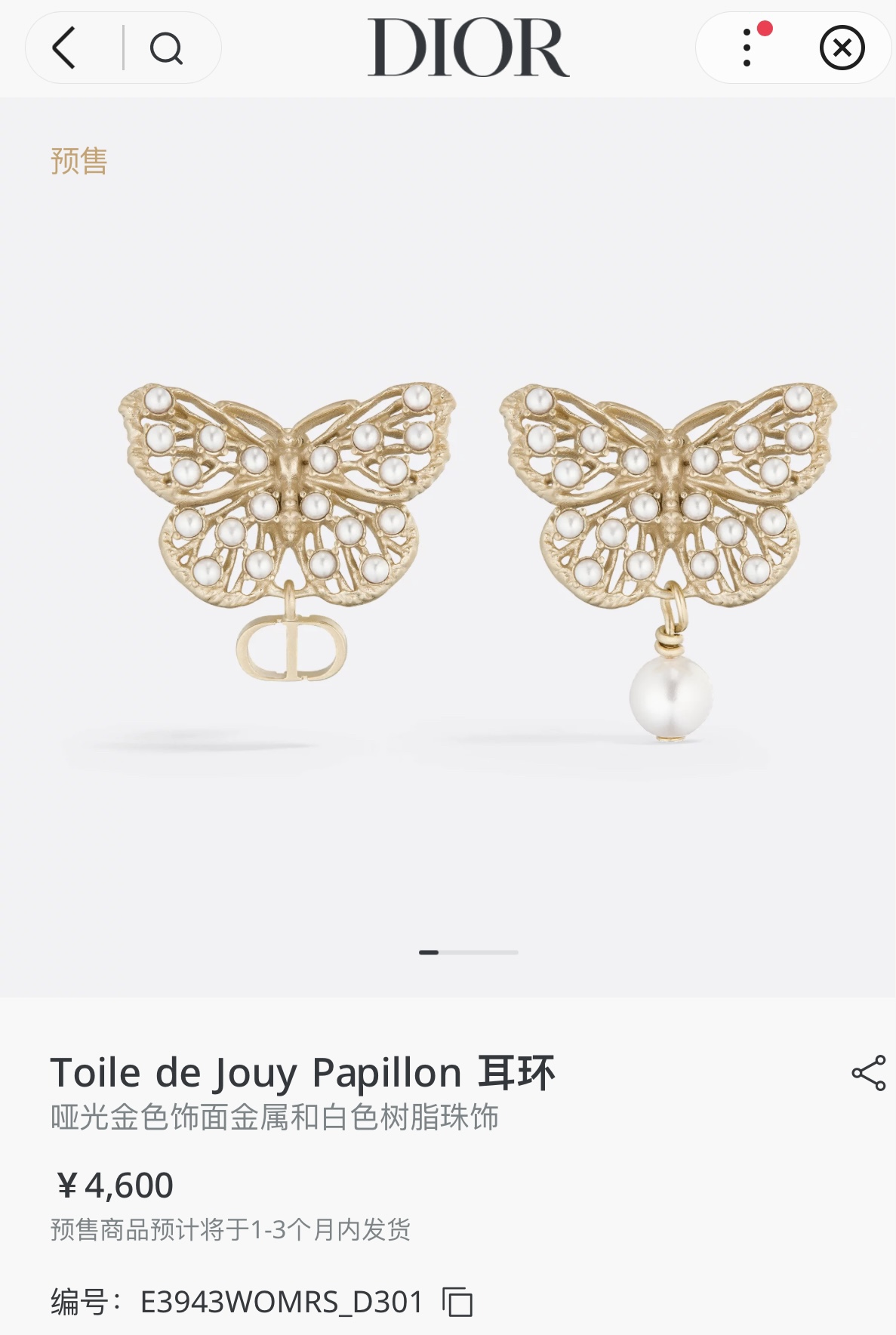
Task: Exit the mini-program via the circled X
Action: click(x=843, y=48)
